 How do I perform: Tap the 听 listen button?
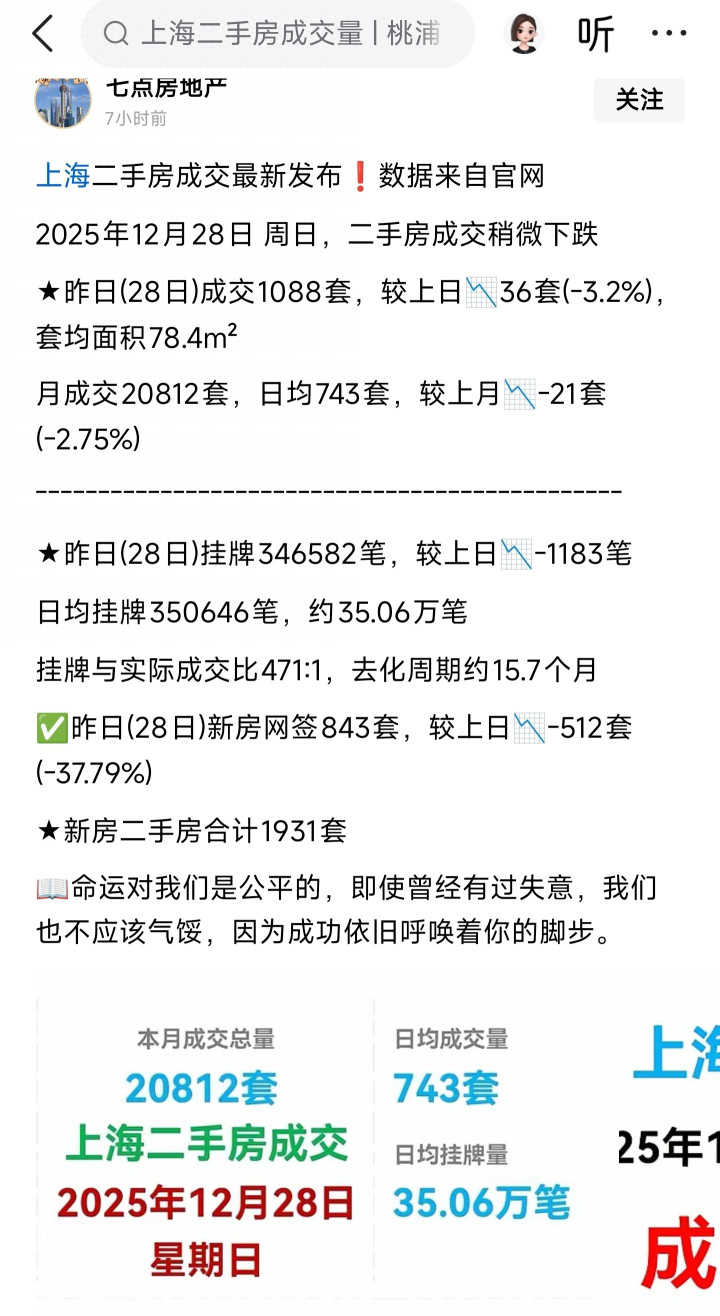(x=596, y=34)
